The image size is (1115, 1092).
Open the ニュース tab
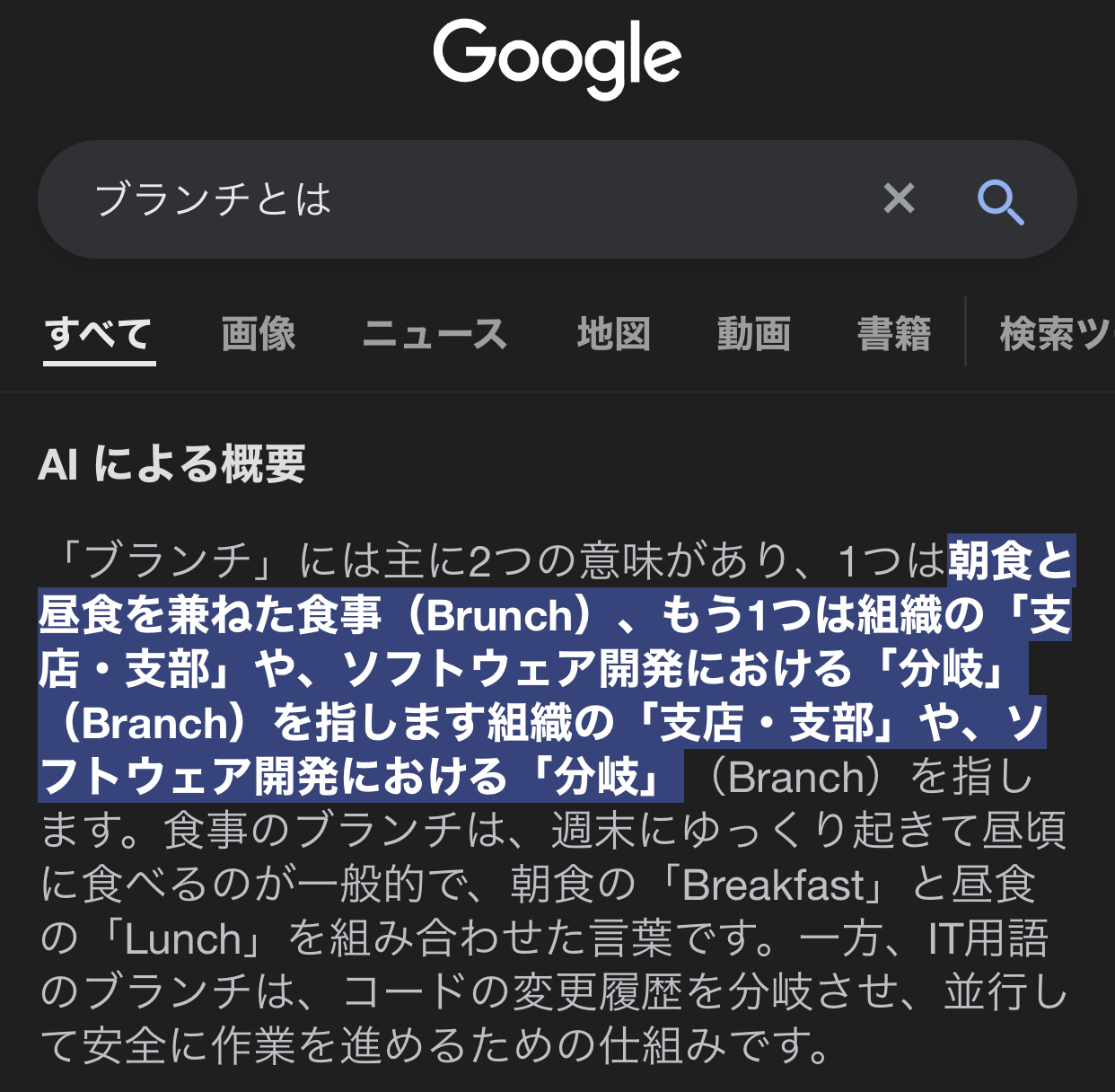pos(435,334)
